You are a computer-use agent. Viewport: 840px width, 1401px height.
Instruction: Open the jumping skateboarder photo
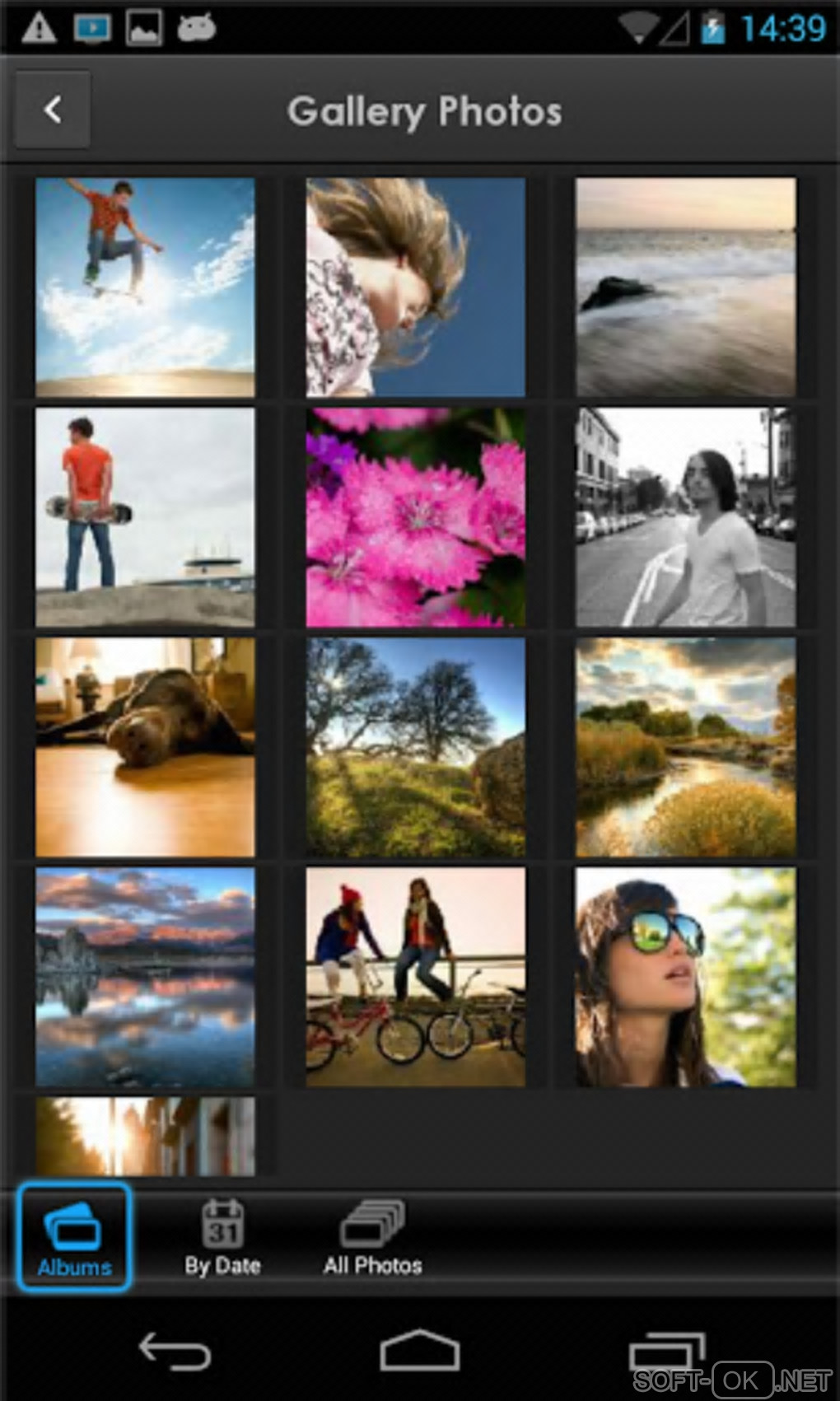(x=145, y=287)
